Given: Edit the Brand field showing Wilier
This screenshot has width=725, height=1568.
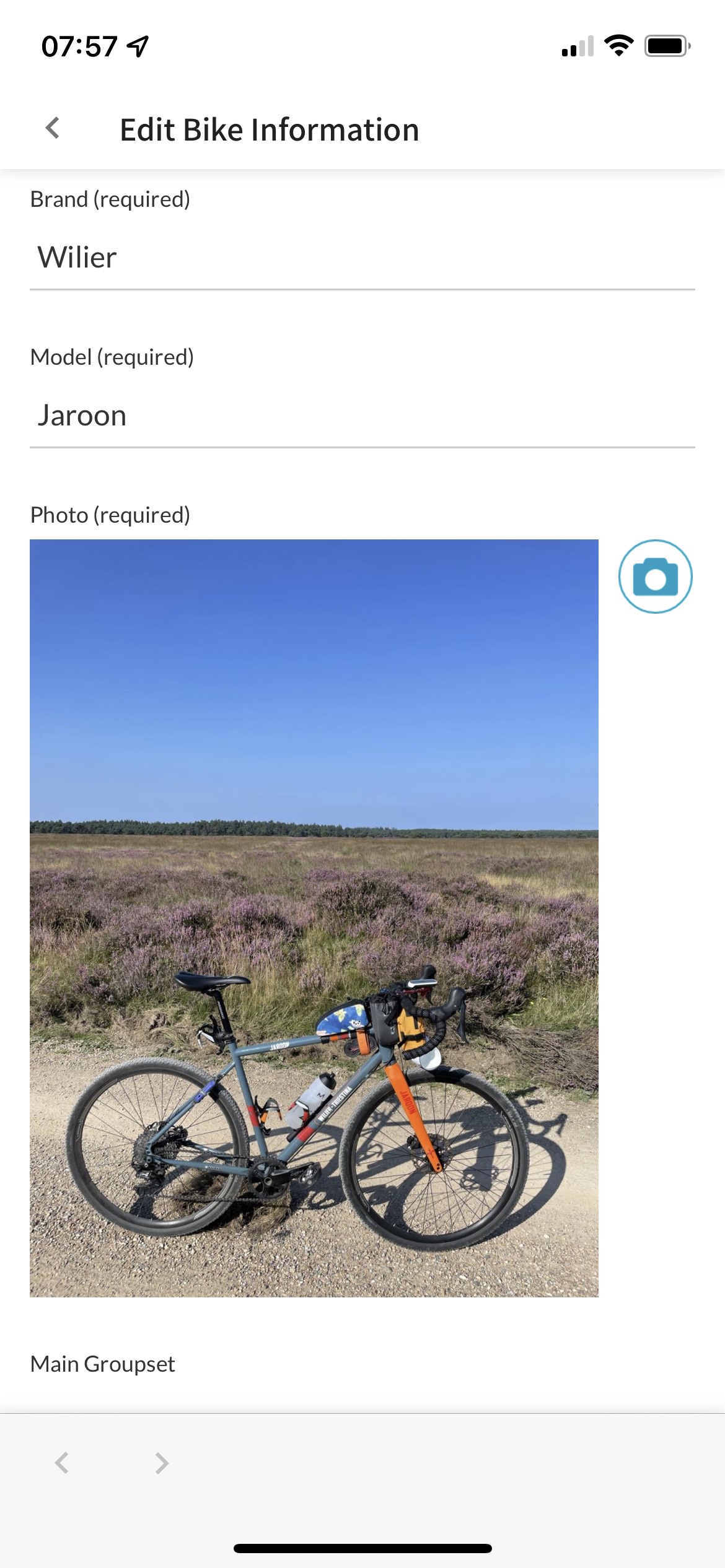Looking at the screenshot, I should point(362,258).
